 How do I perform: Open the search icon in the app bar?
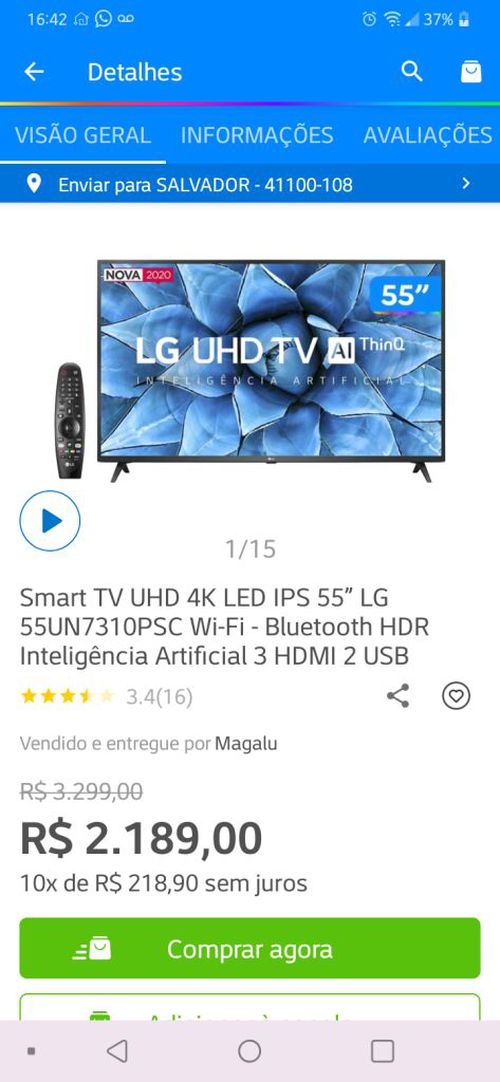(412, 71)
